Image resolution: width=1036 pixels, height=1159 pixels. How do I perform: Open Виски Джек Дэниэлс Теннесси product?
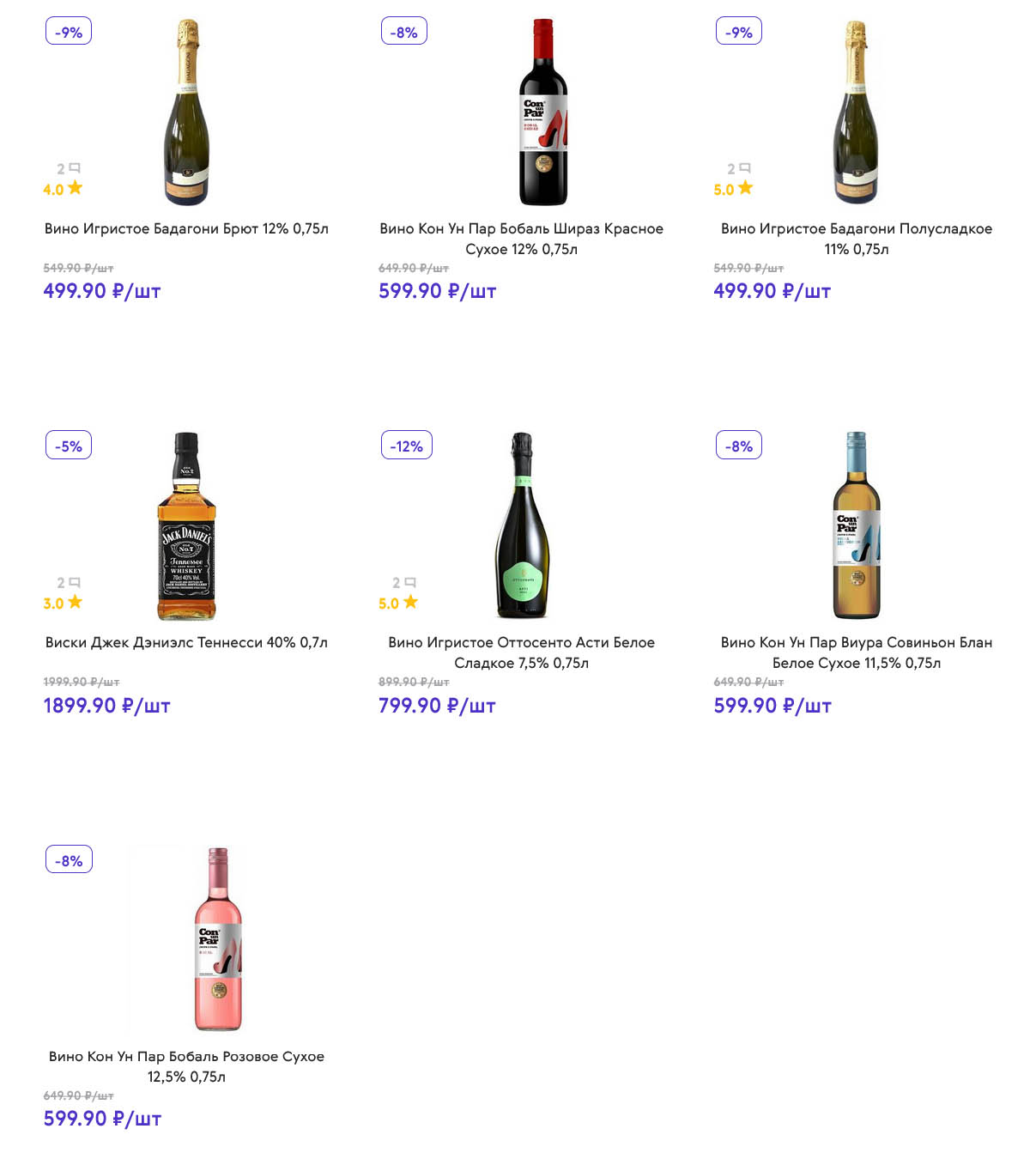click(x=186, y=642)
